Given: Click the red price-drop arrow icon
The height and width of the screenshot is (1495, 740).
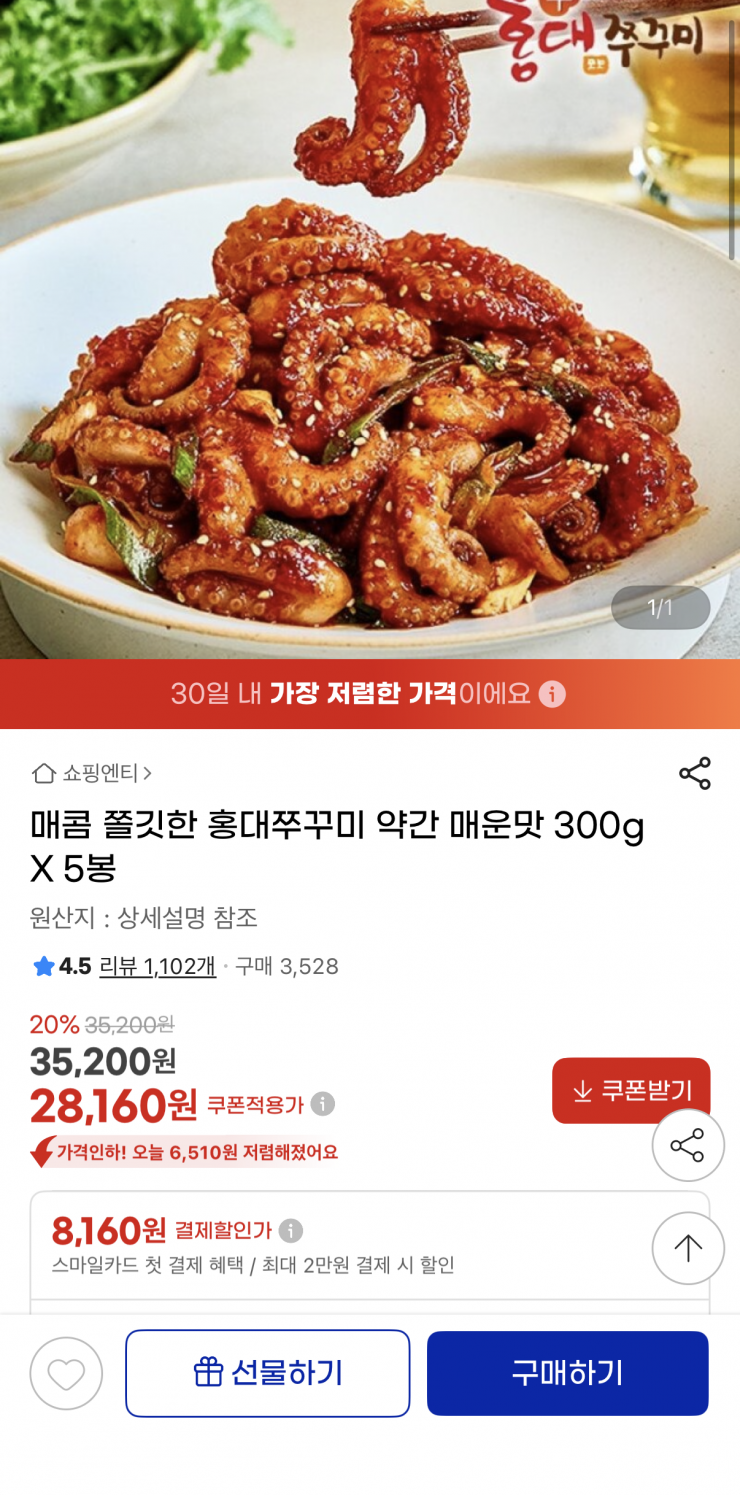Looking at the screenshot, I should (37, 1154).
